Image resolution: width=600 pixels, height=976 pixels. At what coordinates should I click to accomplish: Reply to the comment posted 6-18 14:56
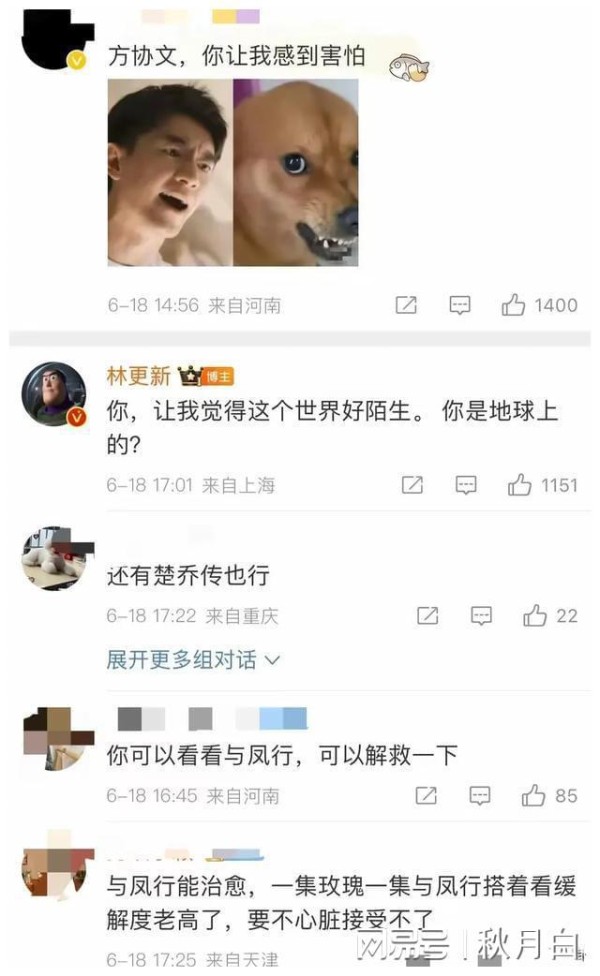[x=460, y=305]
